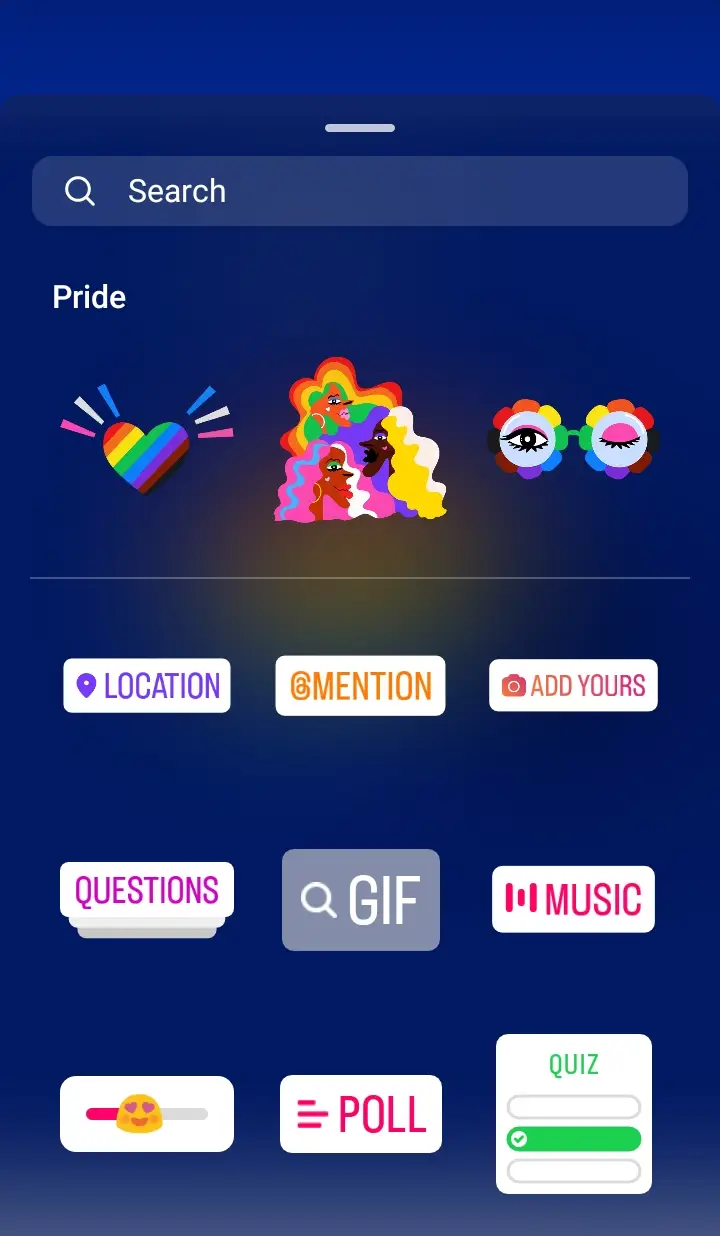Viewport: 720px width, 1236px height.
Task: Open the Add Yours sticker
Action: point(573,686)
